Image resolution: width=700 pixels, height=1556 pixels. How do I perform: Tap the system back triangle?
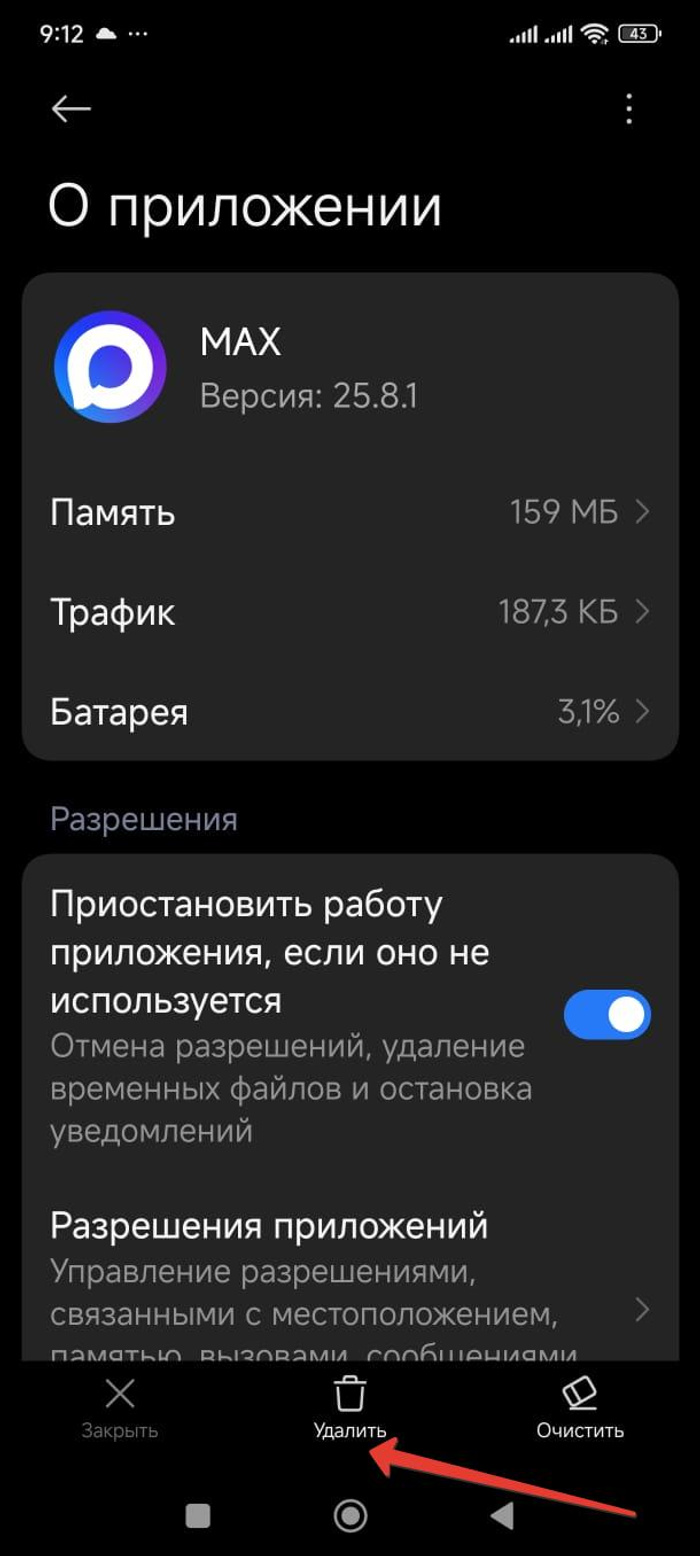[x=502, y=1516]
